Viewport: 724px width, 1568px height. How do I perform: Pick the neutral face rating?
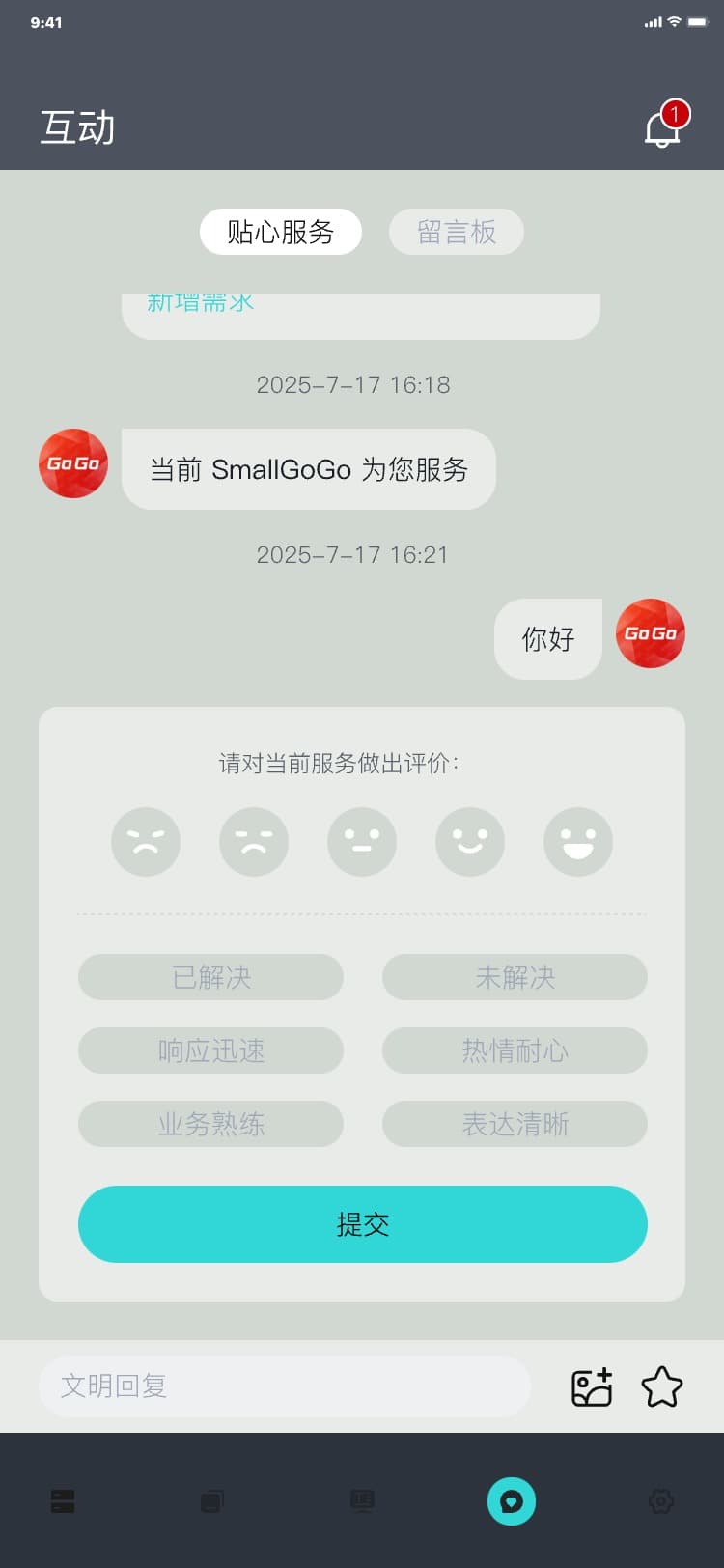(362, 842)
